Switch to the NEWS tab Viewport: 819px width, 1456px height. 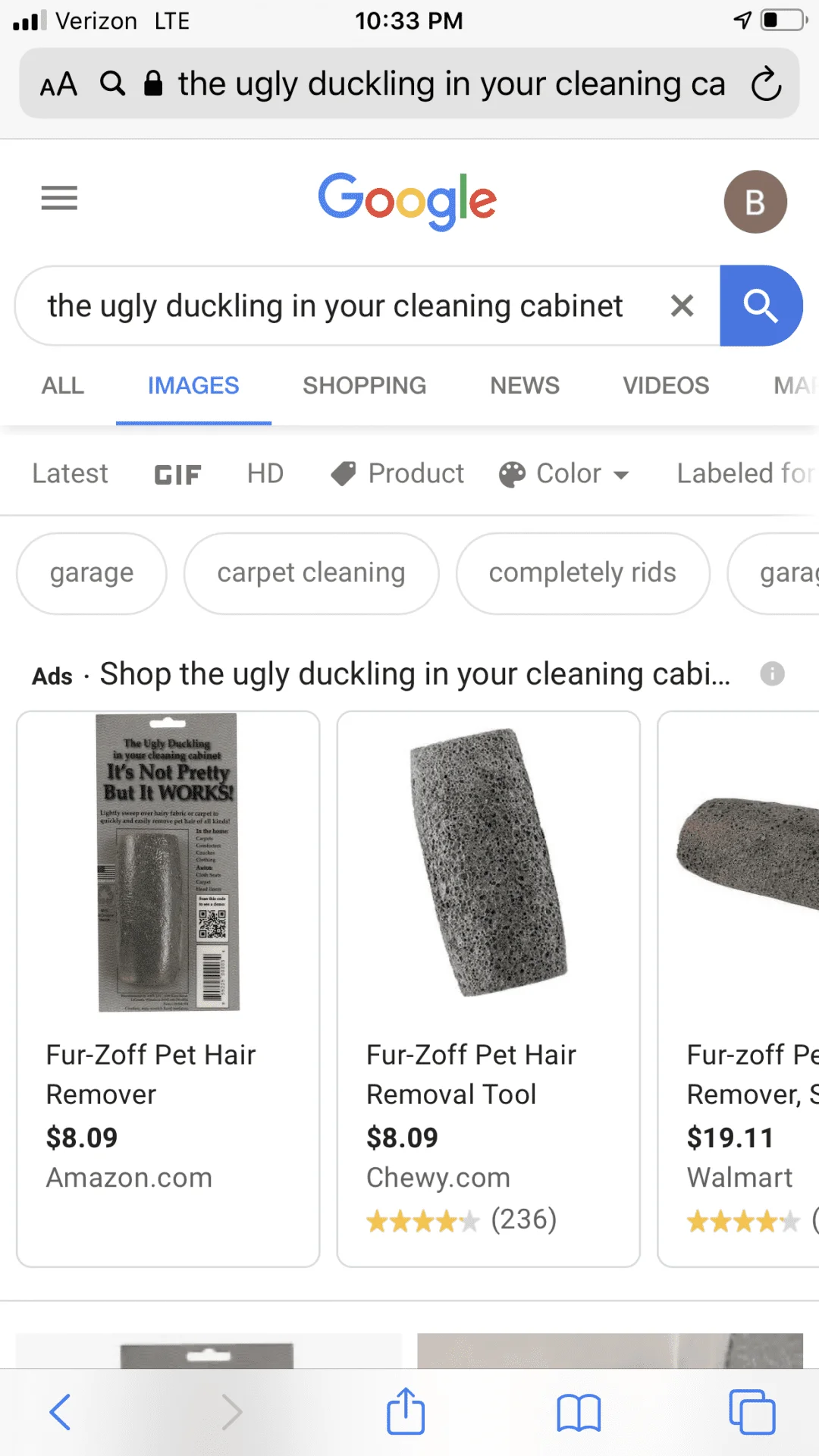524,386
